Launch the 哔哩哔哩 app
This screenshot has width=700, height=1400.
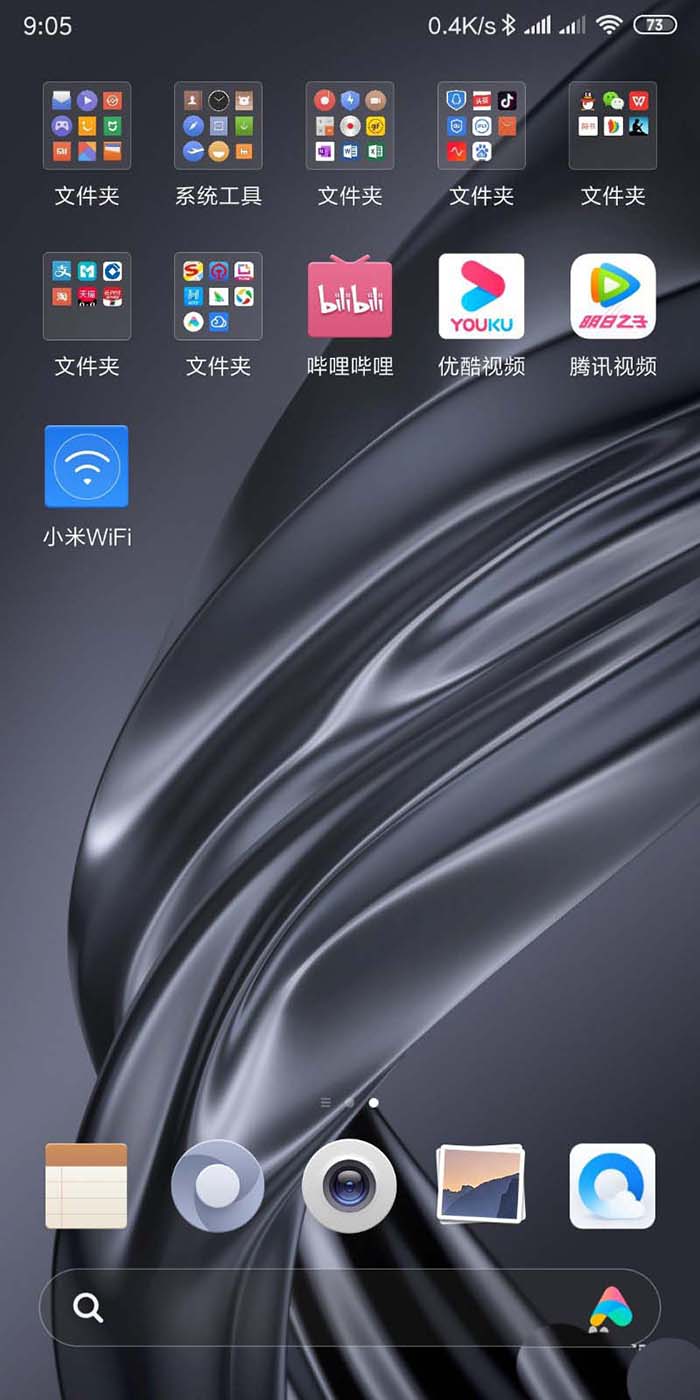350,297
